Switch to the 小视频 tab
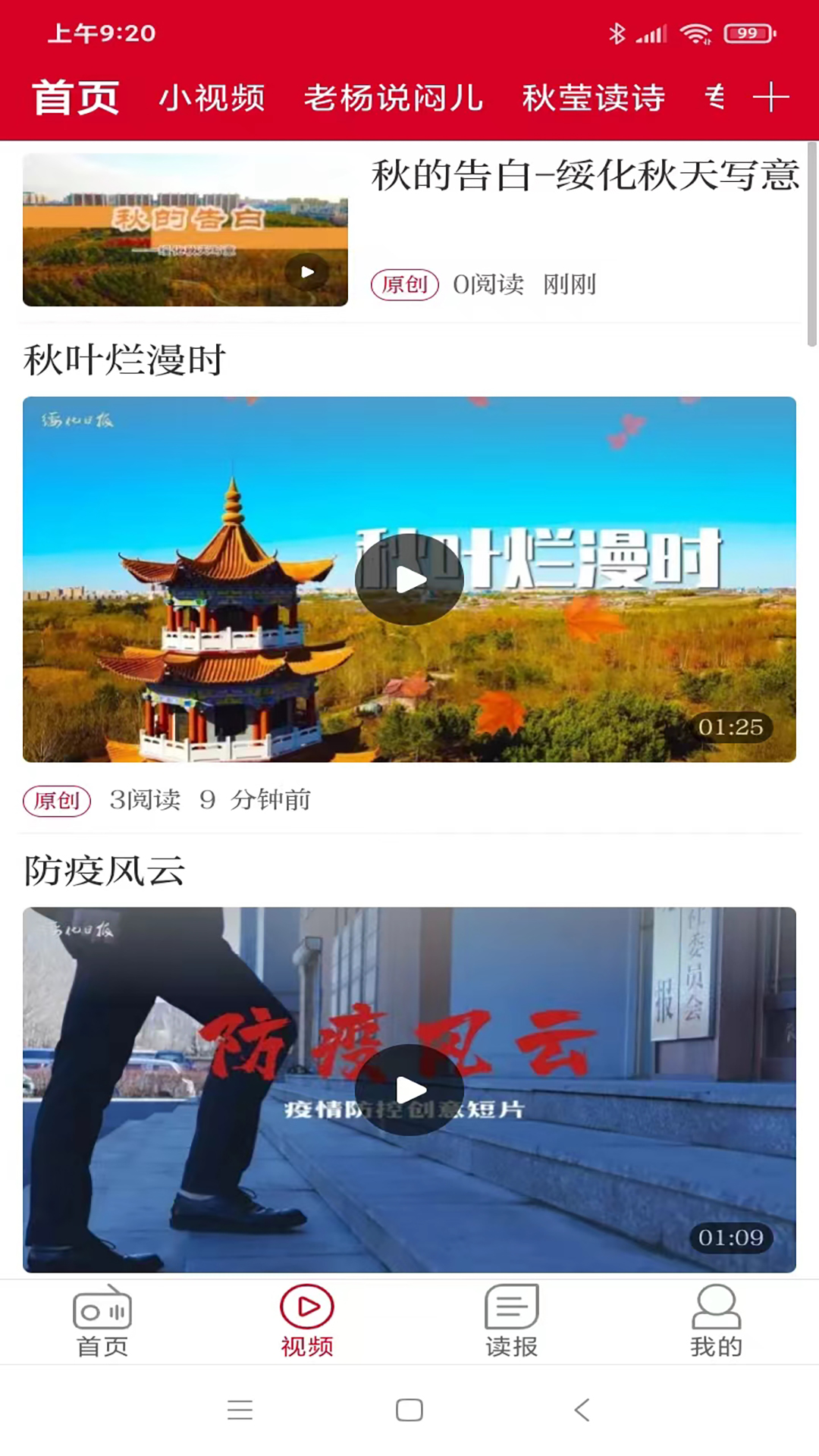 (x=212, y=97)
